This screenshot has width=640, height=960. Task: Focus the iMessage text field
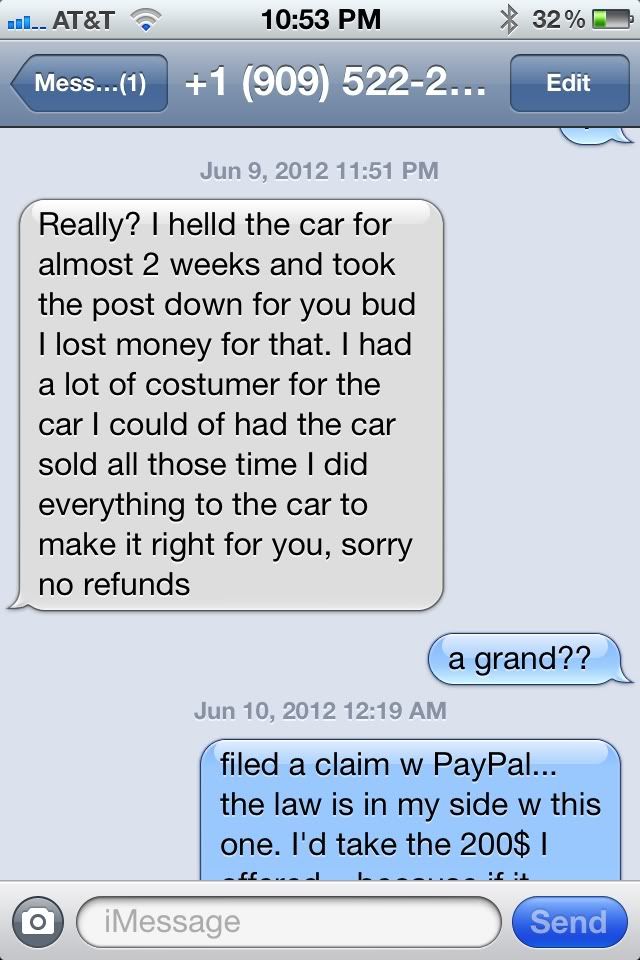coord(288,921)
